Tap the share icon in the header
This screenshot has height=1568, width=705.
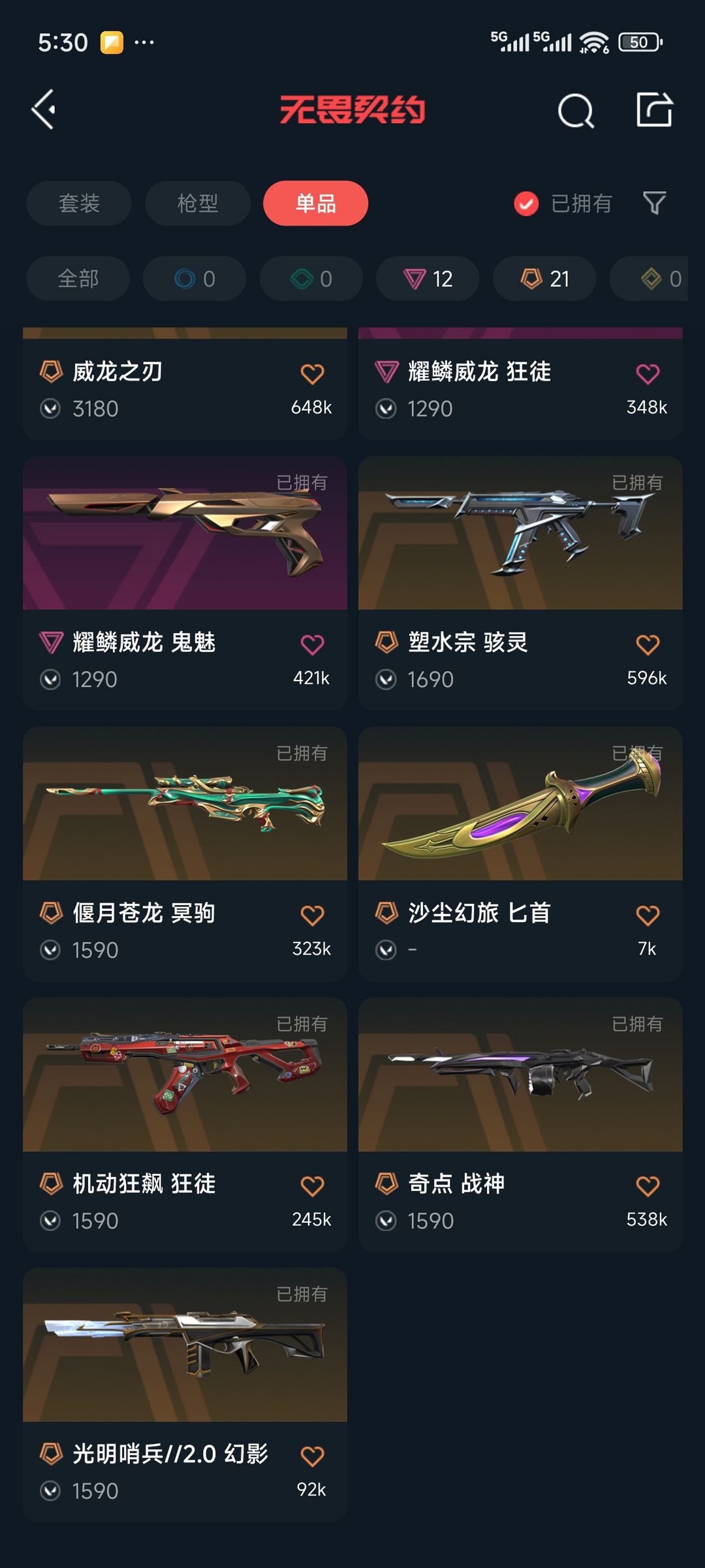tap(654, 109)
